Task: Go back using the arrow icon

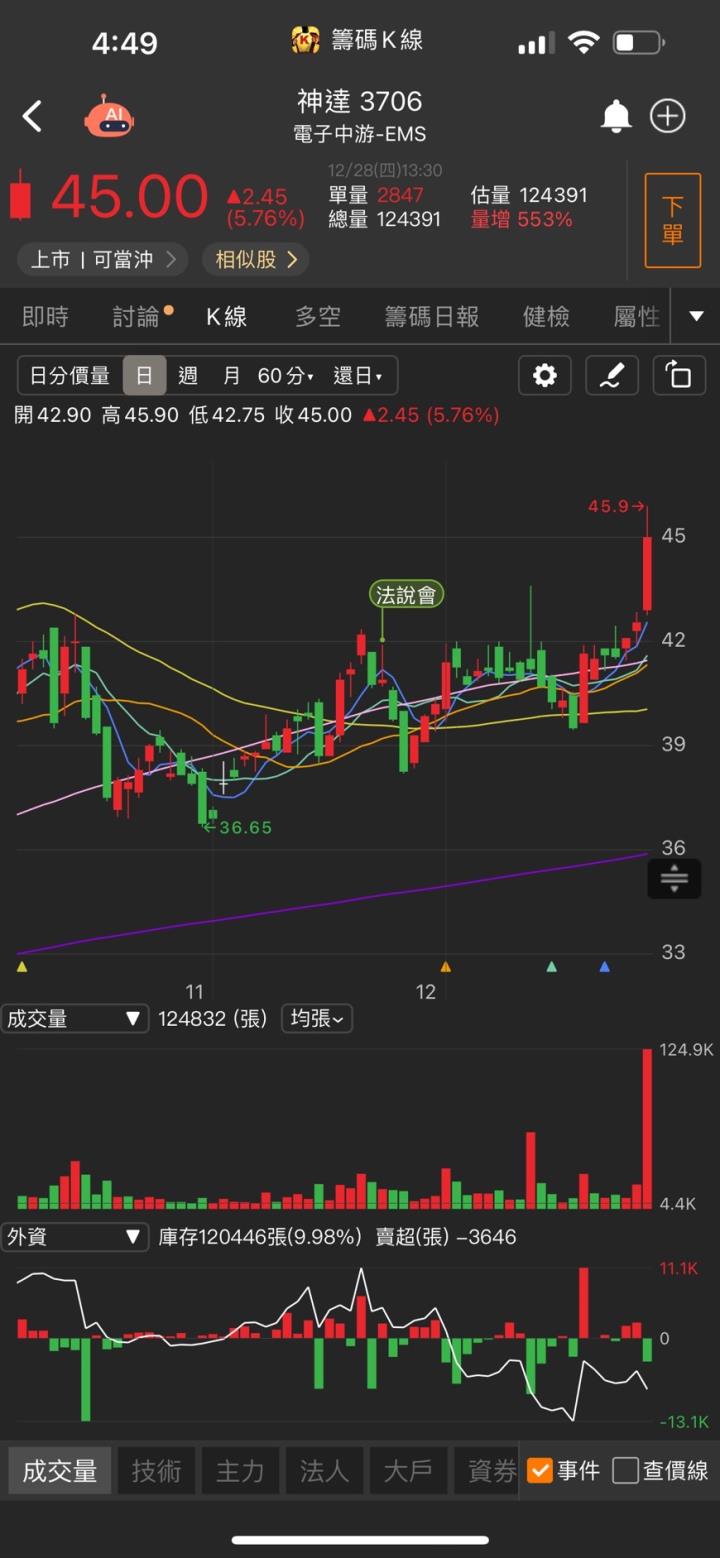Action: pos(33,117)
